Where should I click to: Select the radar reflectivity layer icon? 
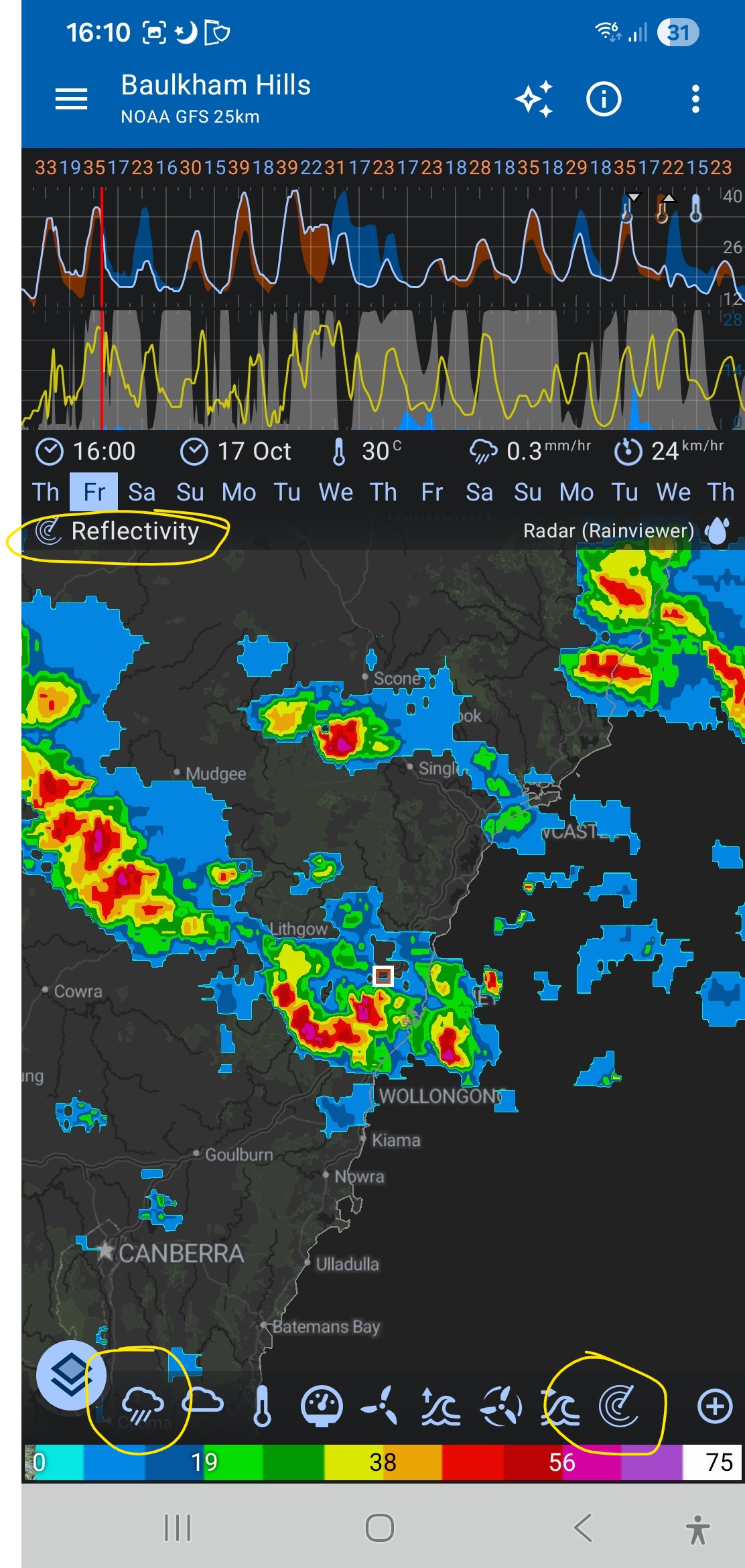click(x=618, y=1406)
